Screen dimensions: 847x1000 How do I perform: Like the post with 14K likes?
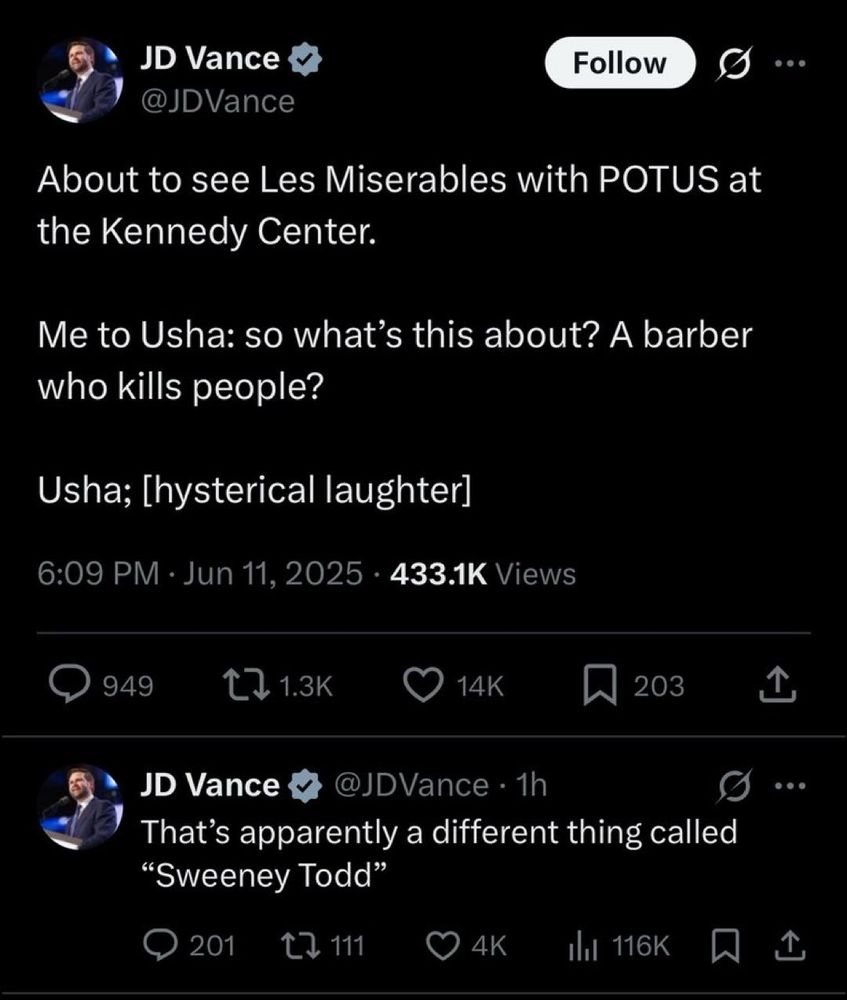421,685
